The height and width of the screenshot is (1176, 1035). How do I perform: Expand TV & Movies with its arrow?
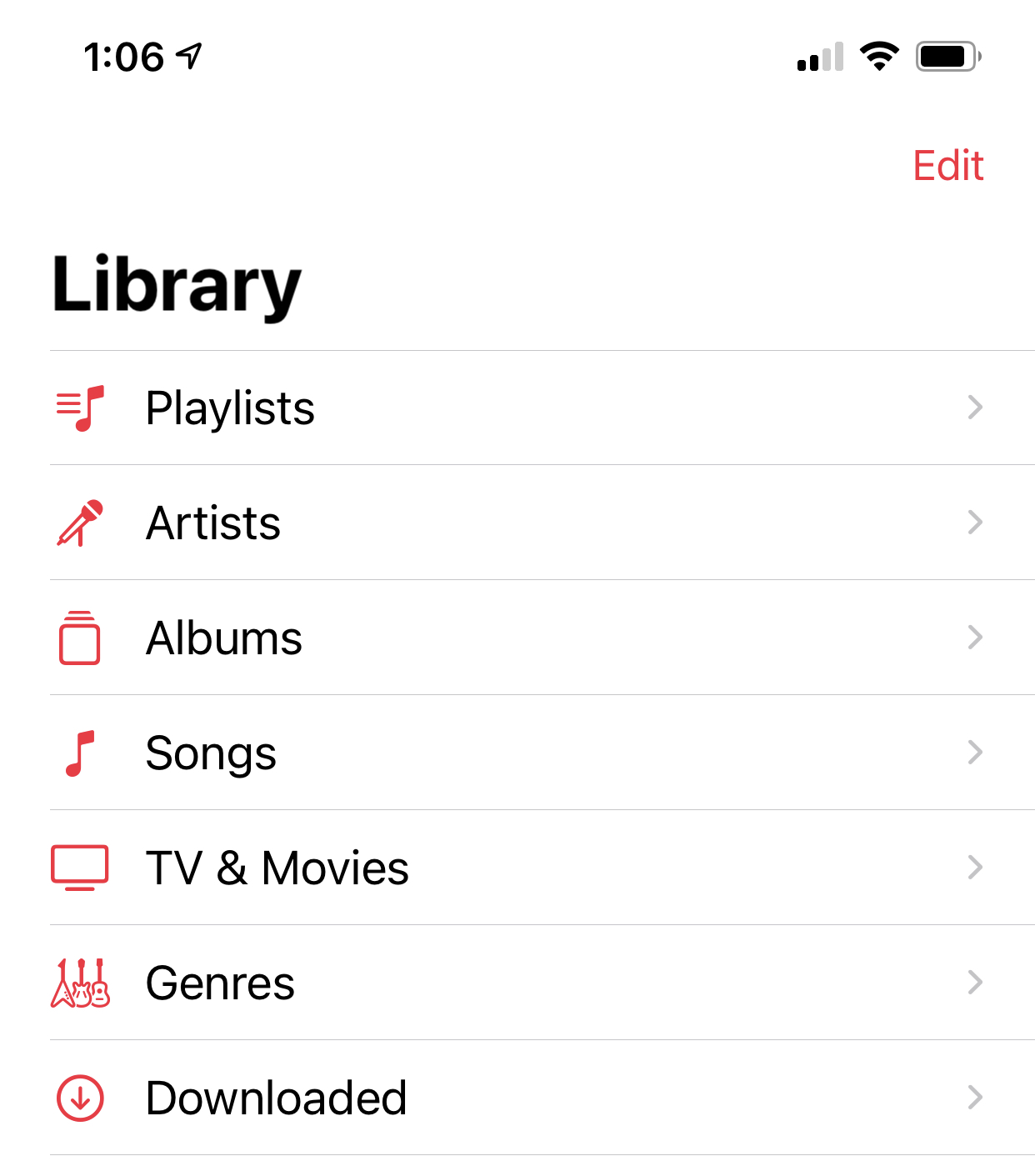975,868
